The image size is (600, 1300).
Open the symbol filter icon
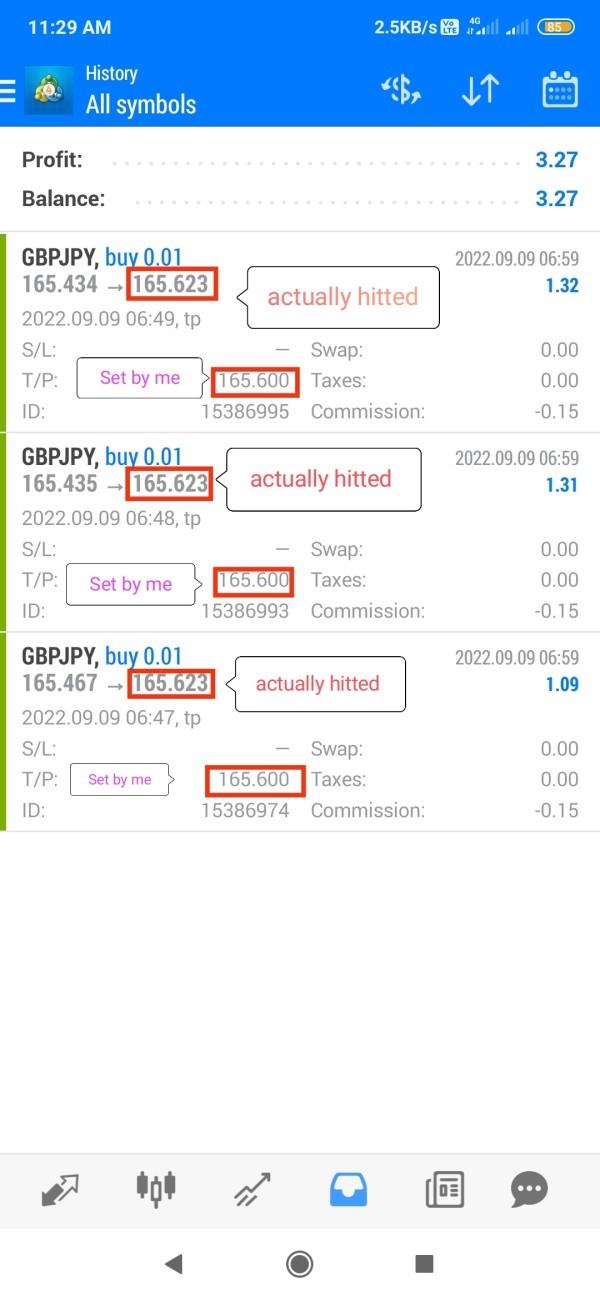[401, 91]
